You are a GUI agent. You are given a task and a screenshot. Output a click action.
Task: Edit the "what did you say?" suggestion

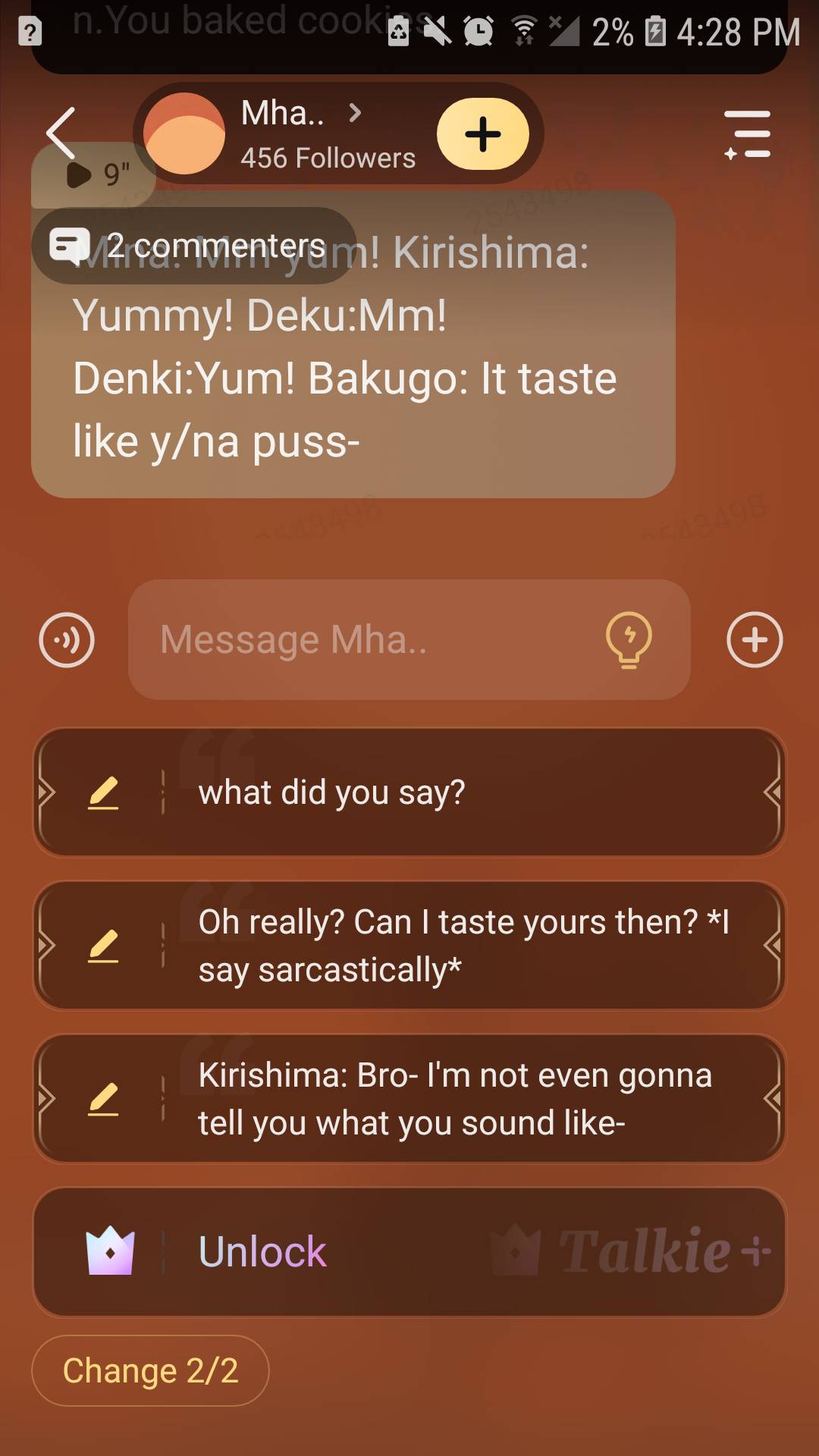(103, 793)
